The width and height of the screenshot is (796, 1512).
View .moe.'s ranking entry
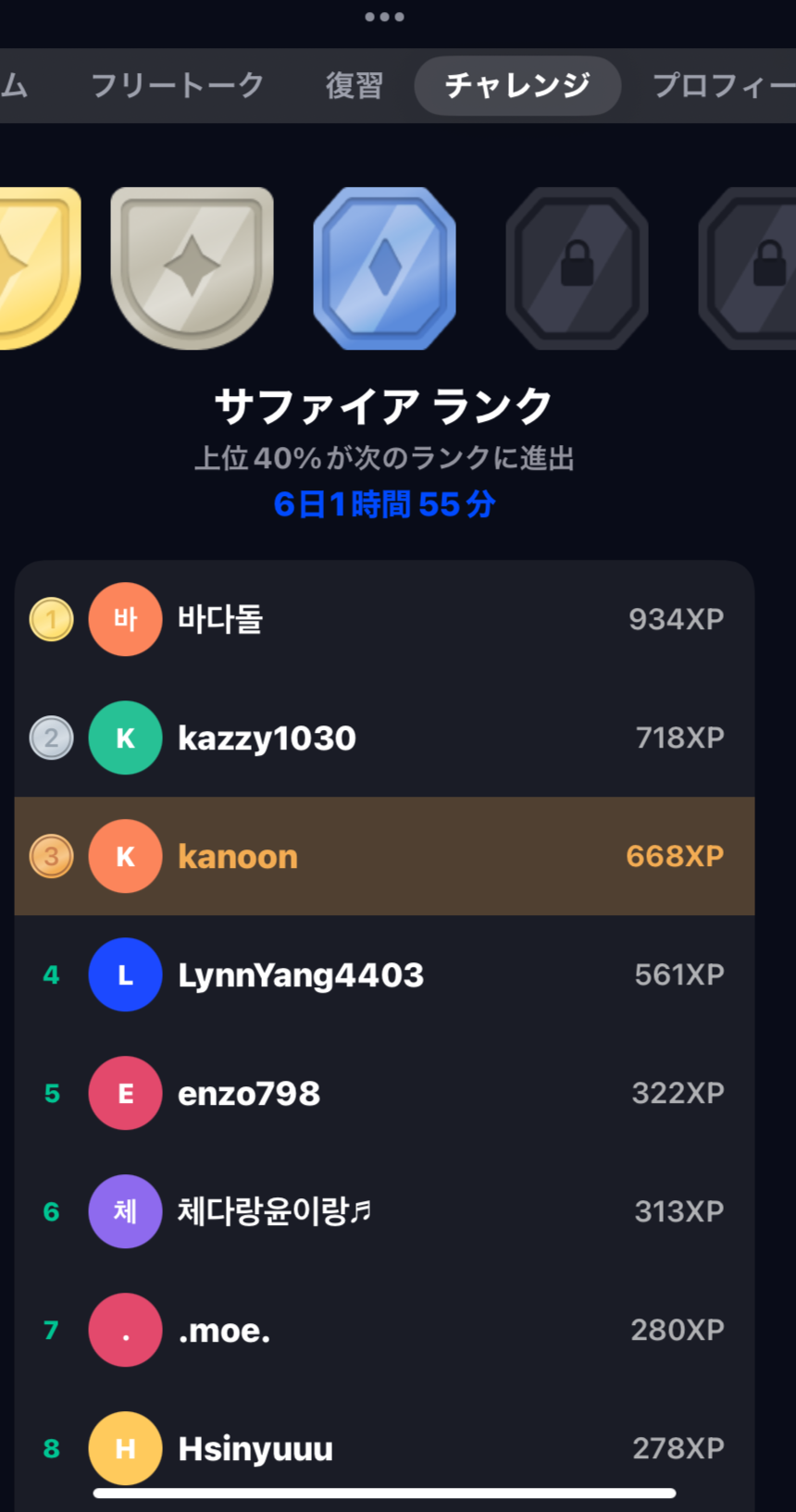click(384, 1330)
